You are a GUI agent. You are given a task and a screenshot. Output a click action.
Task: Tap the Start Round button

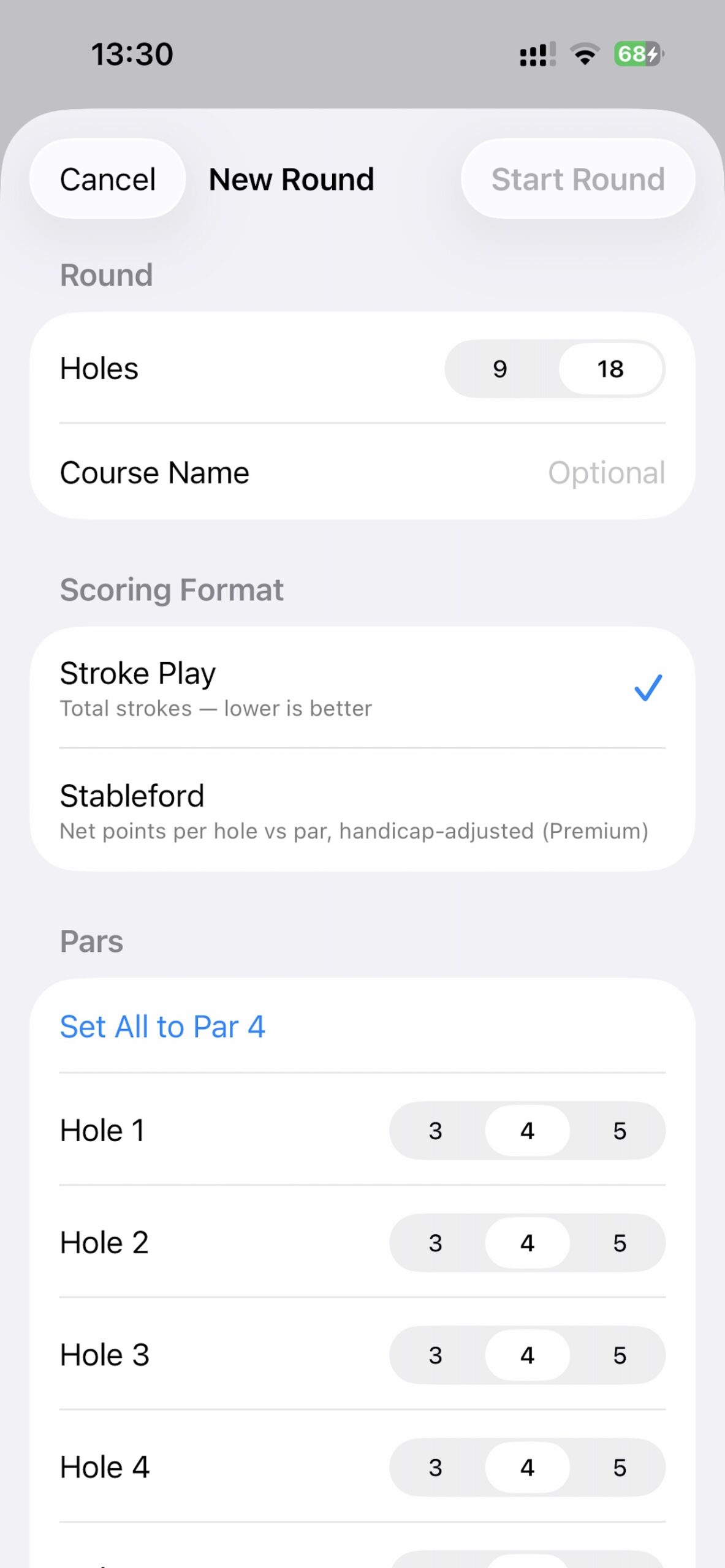pyautogui.click(x=577, y=179)
